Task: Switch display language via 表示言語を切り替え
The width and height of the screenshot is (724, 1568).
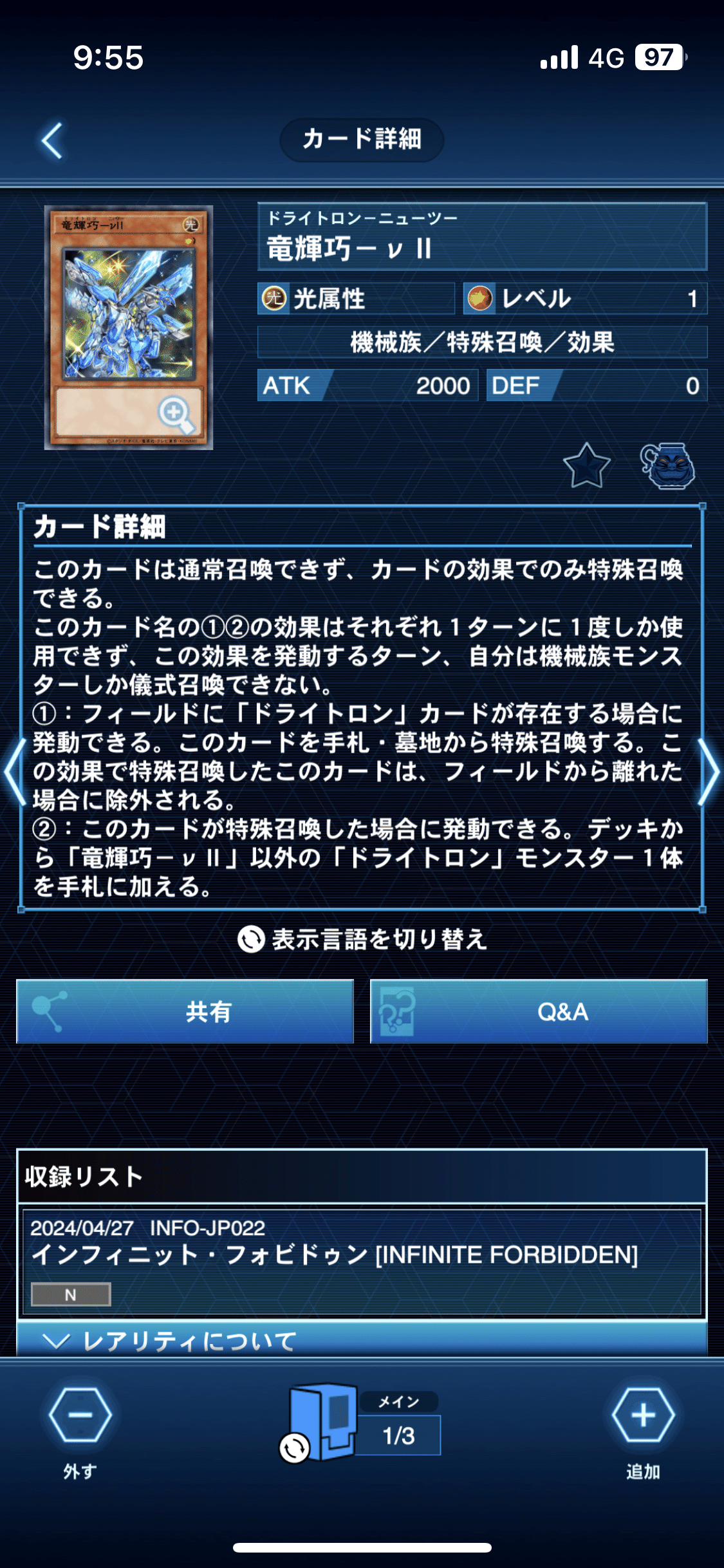Action: (x=362, y=939)
